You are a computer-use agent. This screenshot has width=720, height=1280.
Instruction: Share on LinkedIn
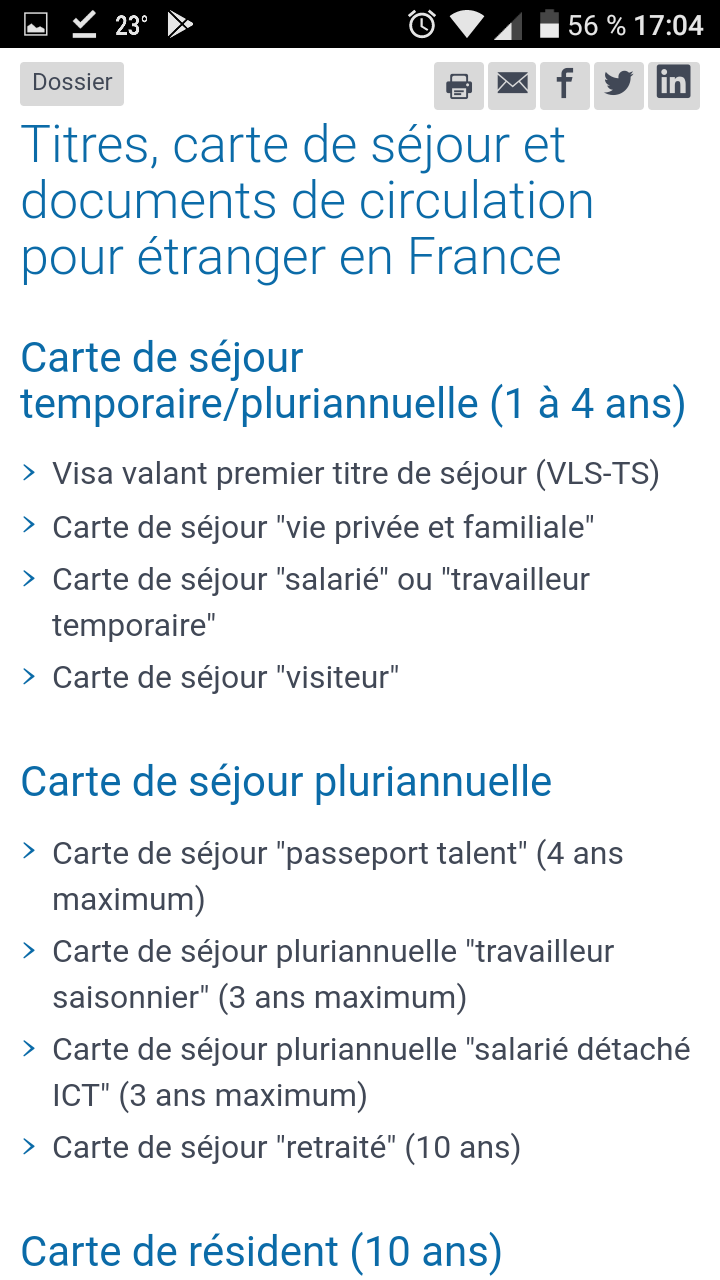click(x=673, y=85)
